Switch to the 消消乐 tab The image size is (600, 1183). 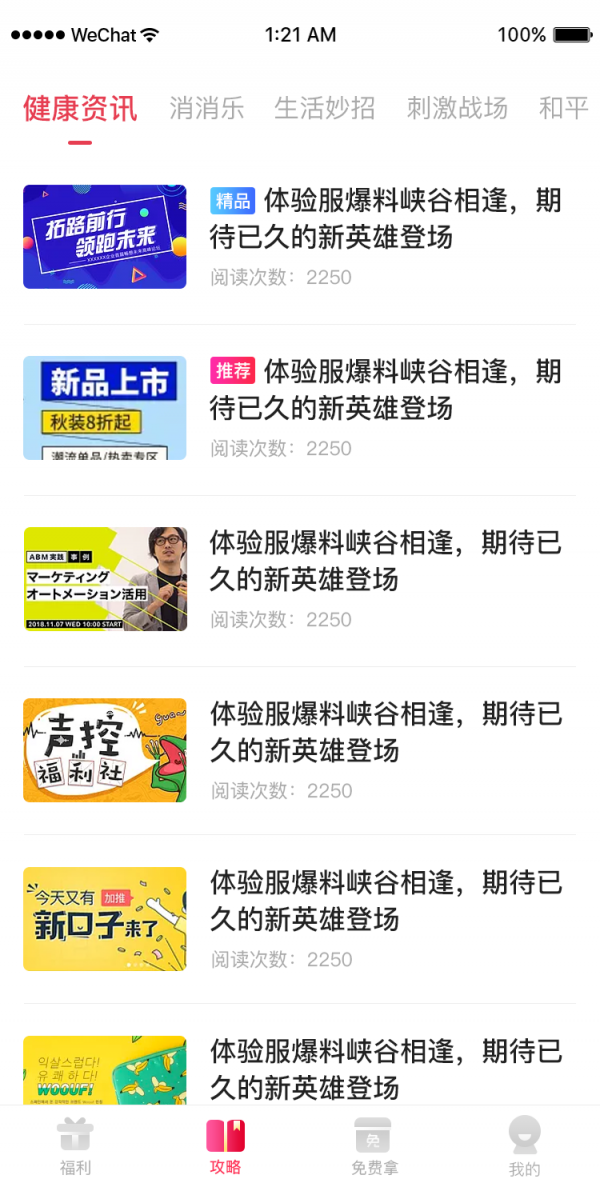pyautogui.click(x=206, y=108)
